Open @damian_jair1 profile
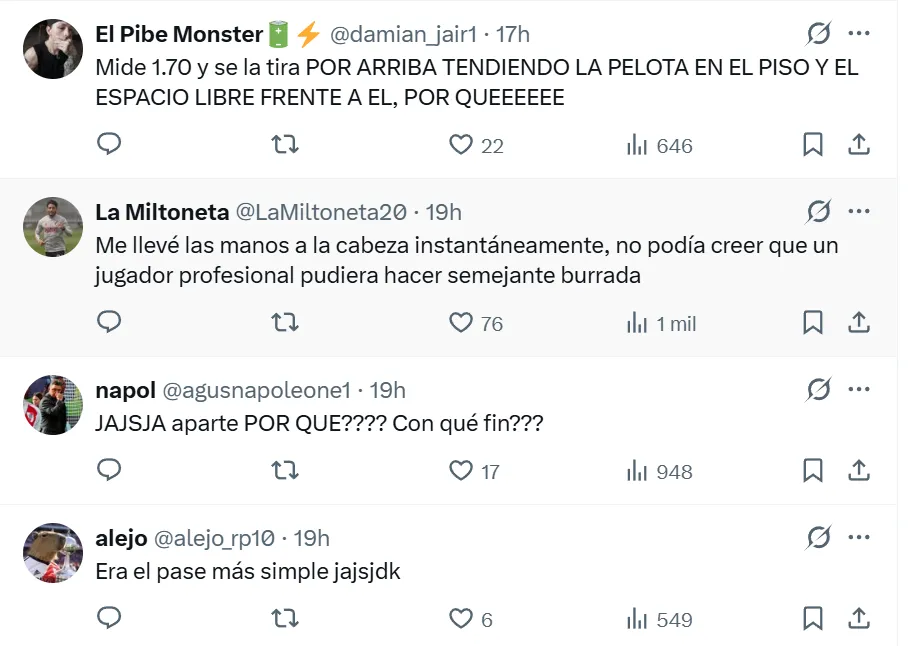913x646 pixels. click(404, 34)
